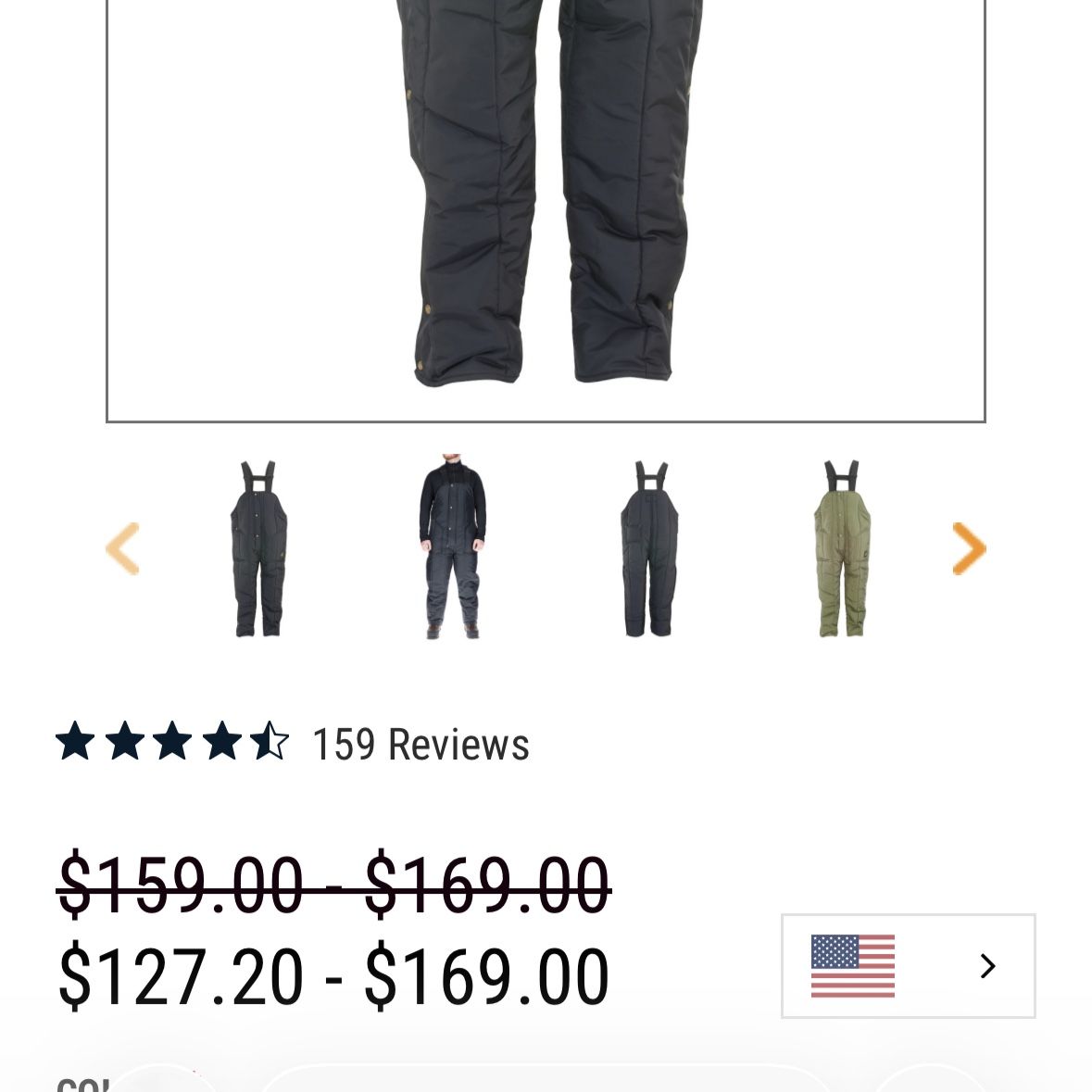Select the olive green overalls thumbnail
The width and height of the screenshot is (1092, 1092).
click(x=842, y=548)
